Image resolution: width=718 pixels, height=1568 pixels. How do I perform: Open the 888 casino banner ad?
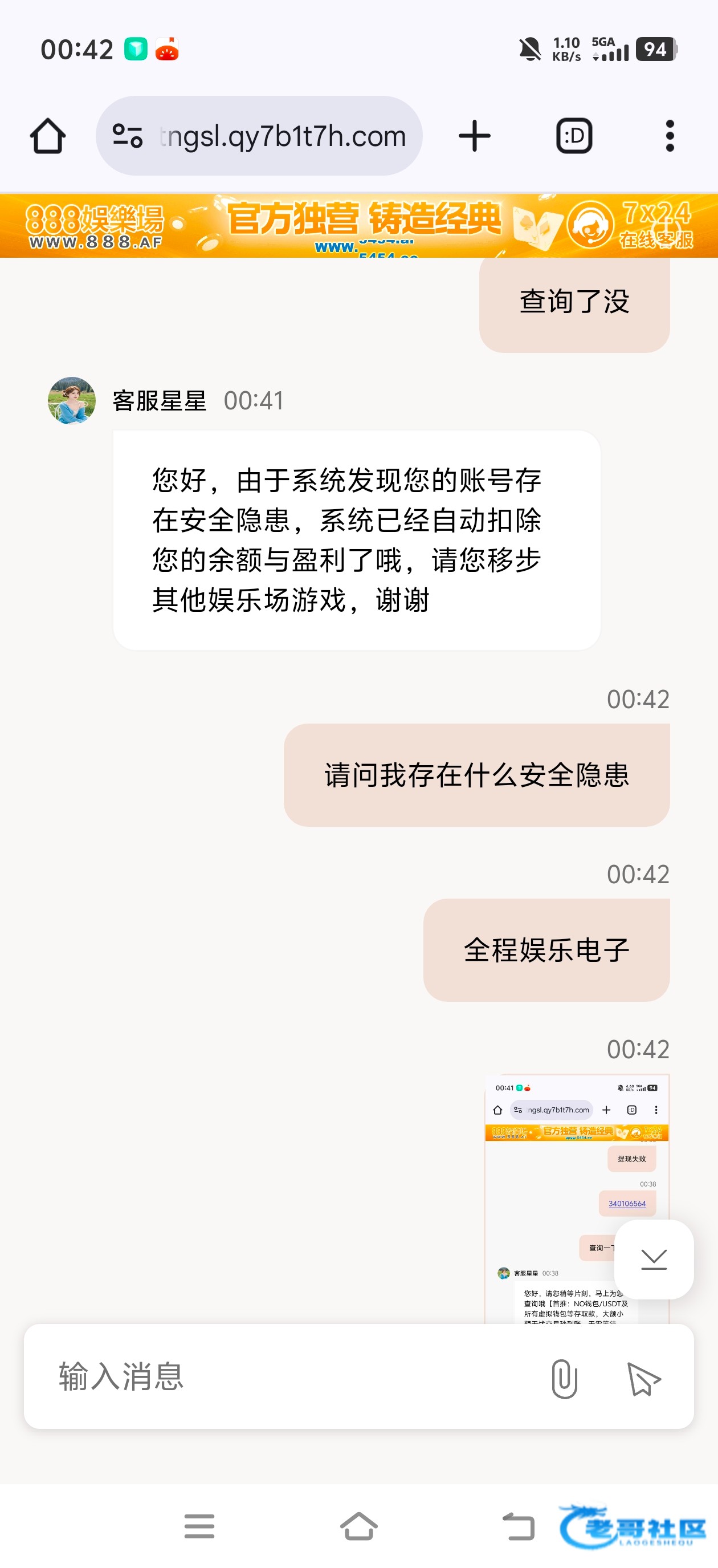(x=359, y=225)
